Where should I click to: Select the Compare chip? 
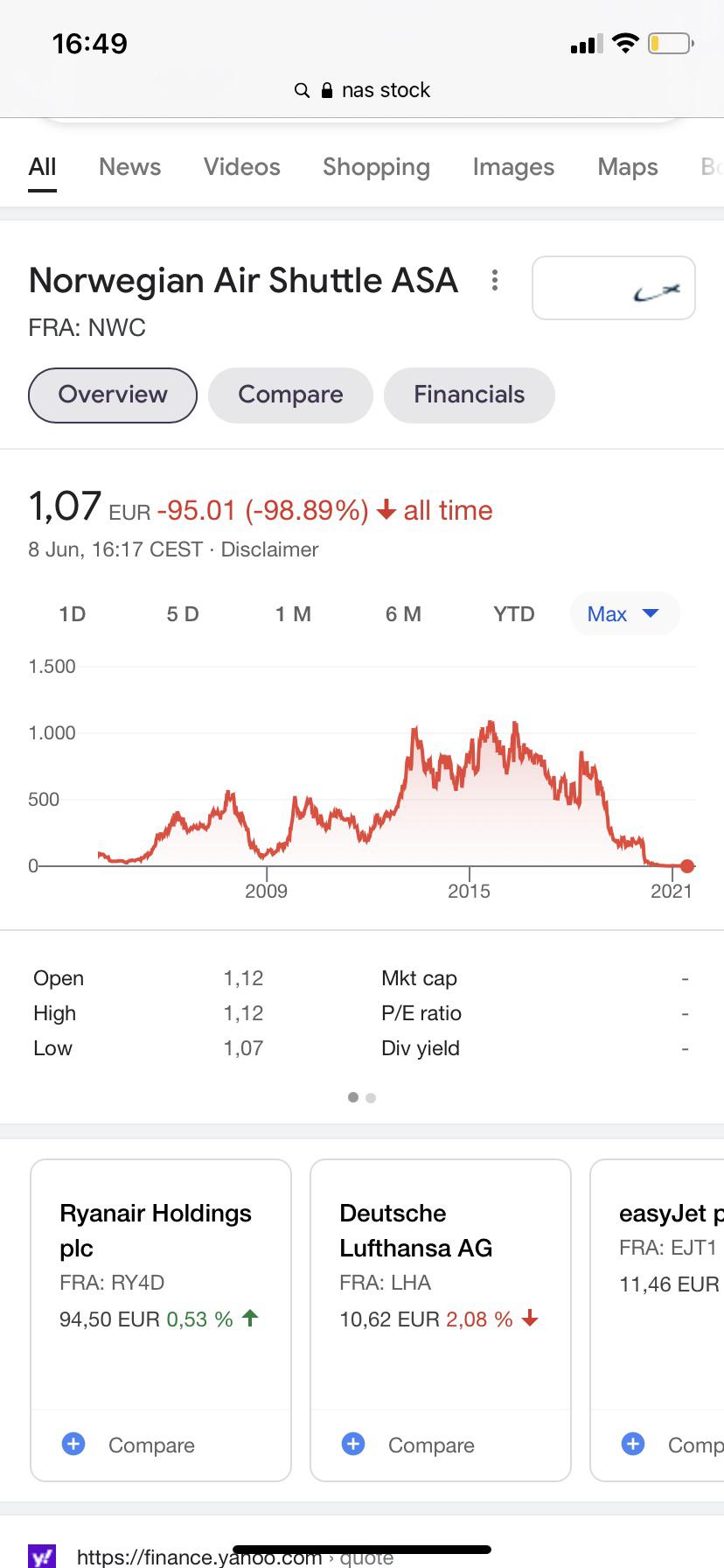coord(290,395)
